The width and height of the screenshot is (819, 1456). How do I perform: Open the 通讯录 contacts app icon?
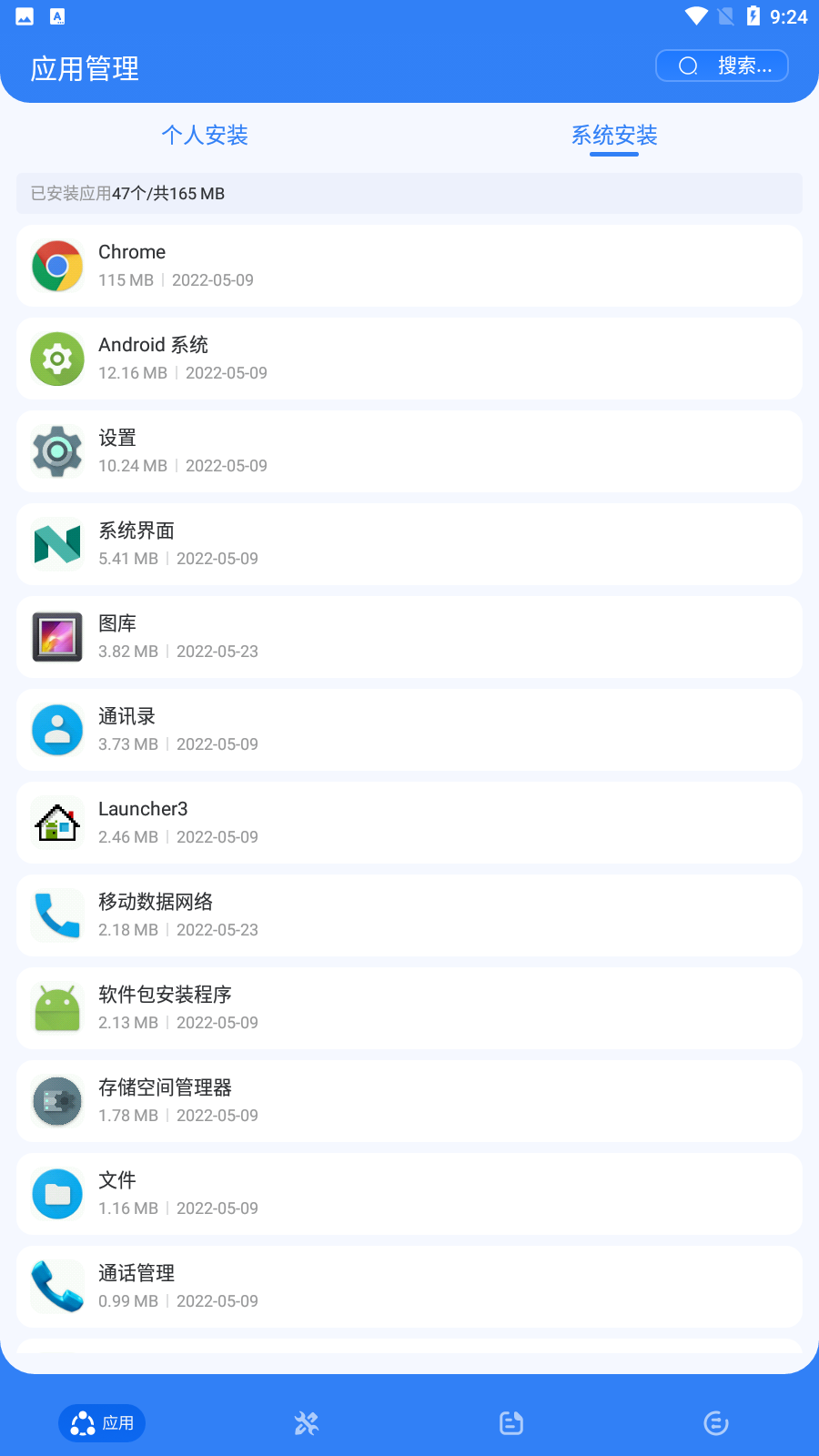(56, 730)
